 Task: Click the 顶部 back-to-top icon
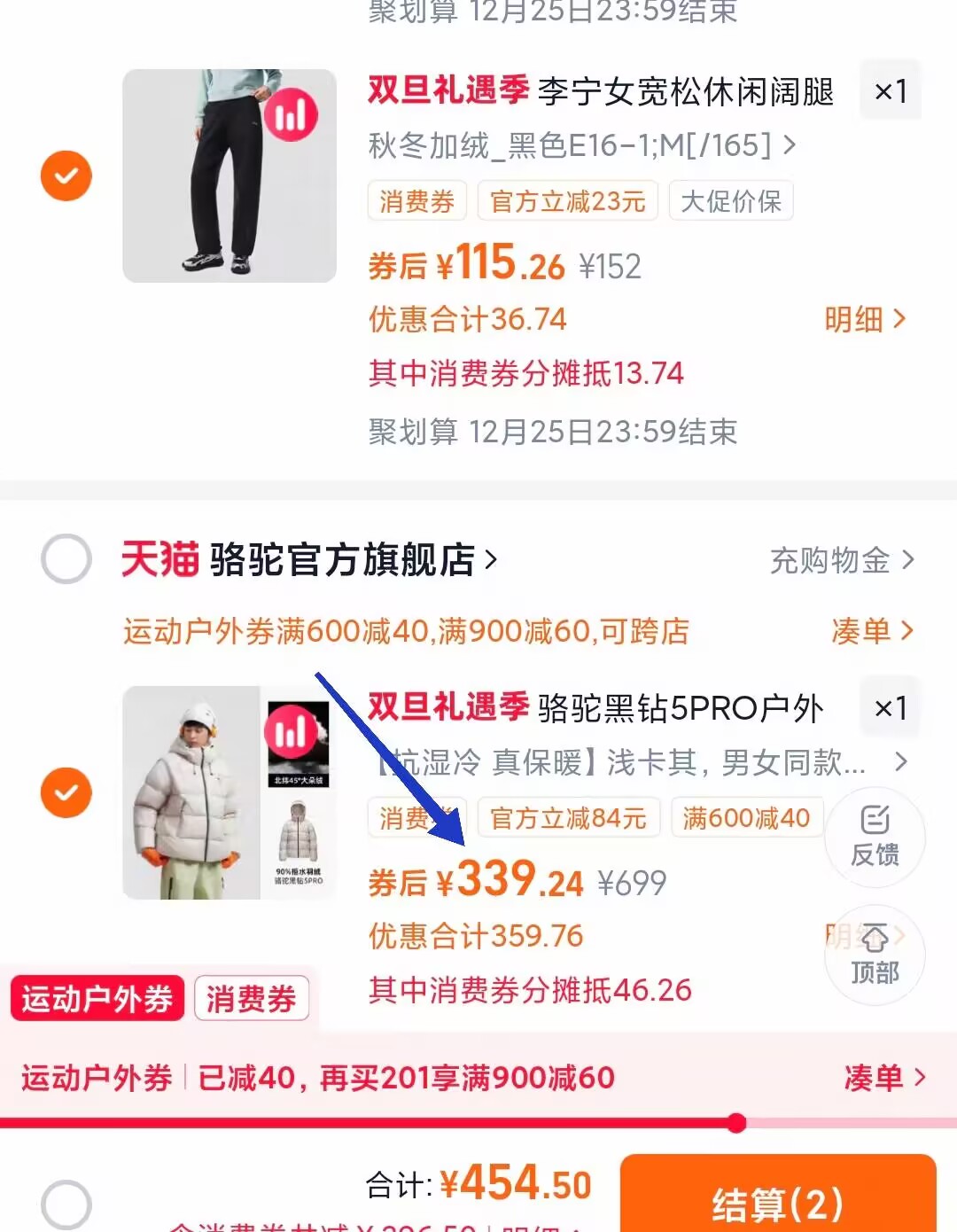875,955
